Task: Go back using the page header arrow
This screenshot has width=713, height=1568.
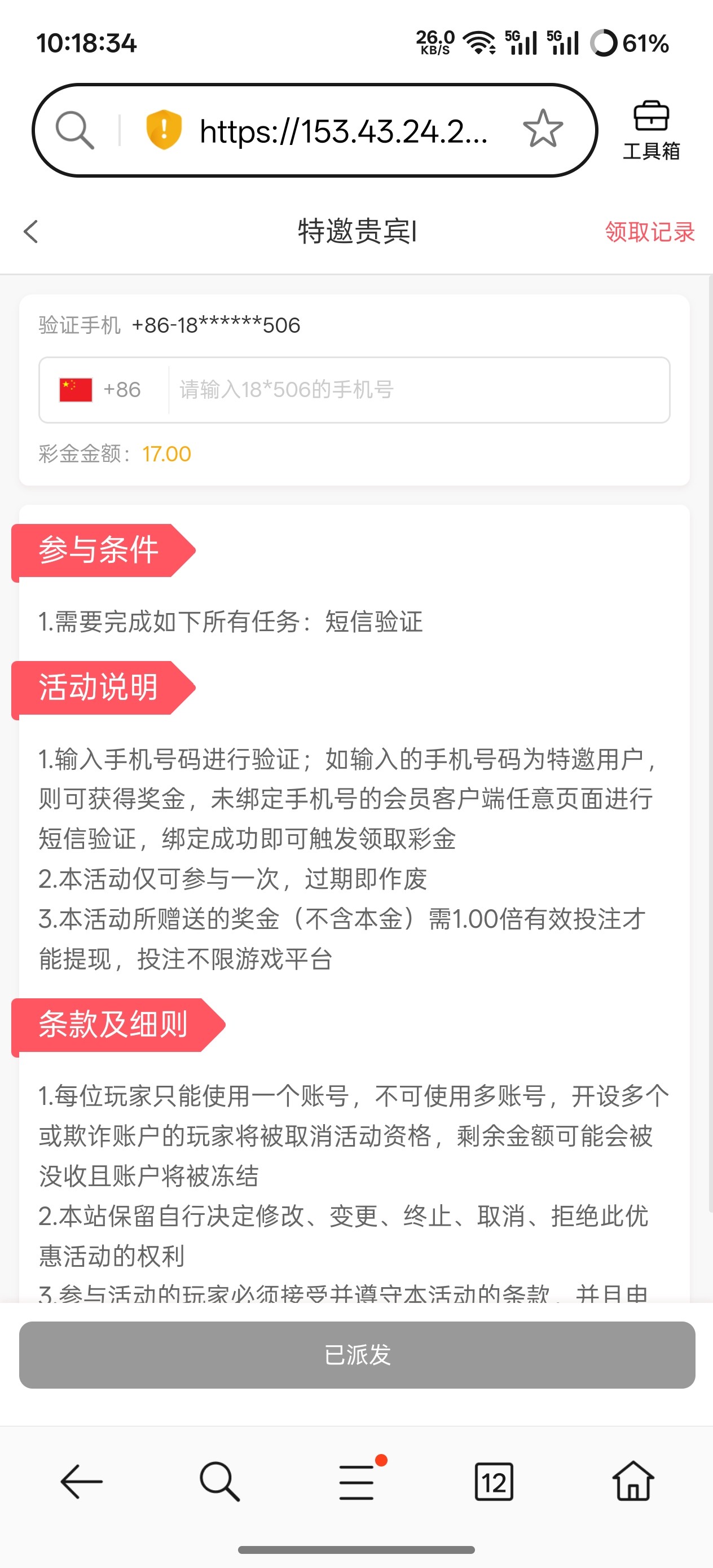Action: pos(30,232)
